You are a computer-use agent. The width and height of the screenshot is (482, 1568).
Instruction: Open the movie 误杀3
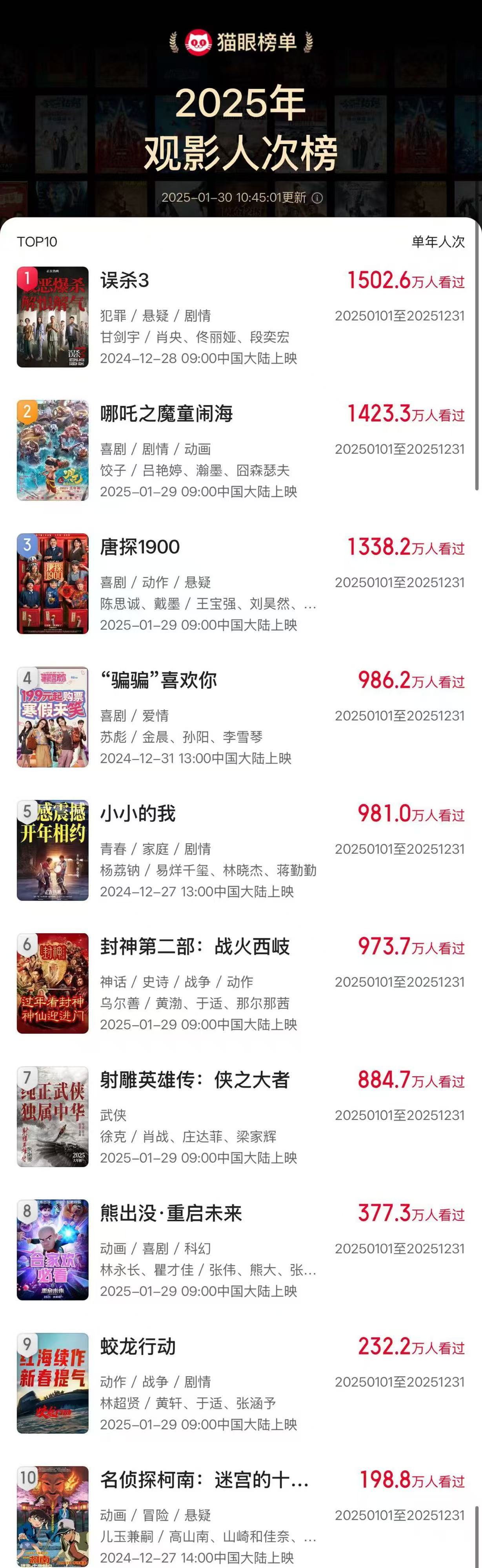(124, 281)
